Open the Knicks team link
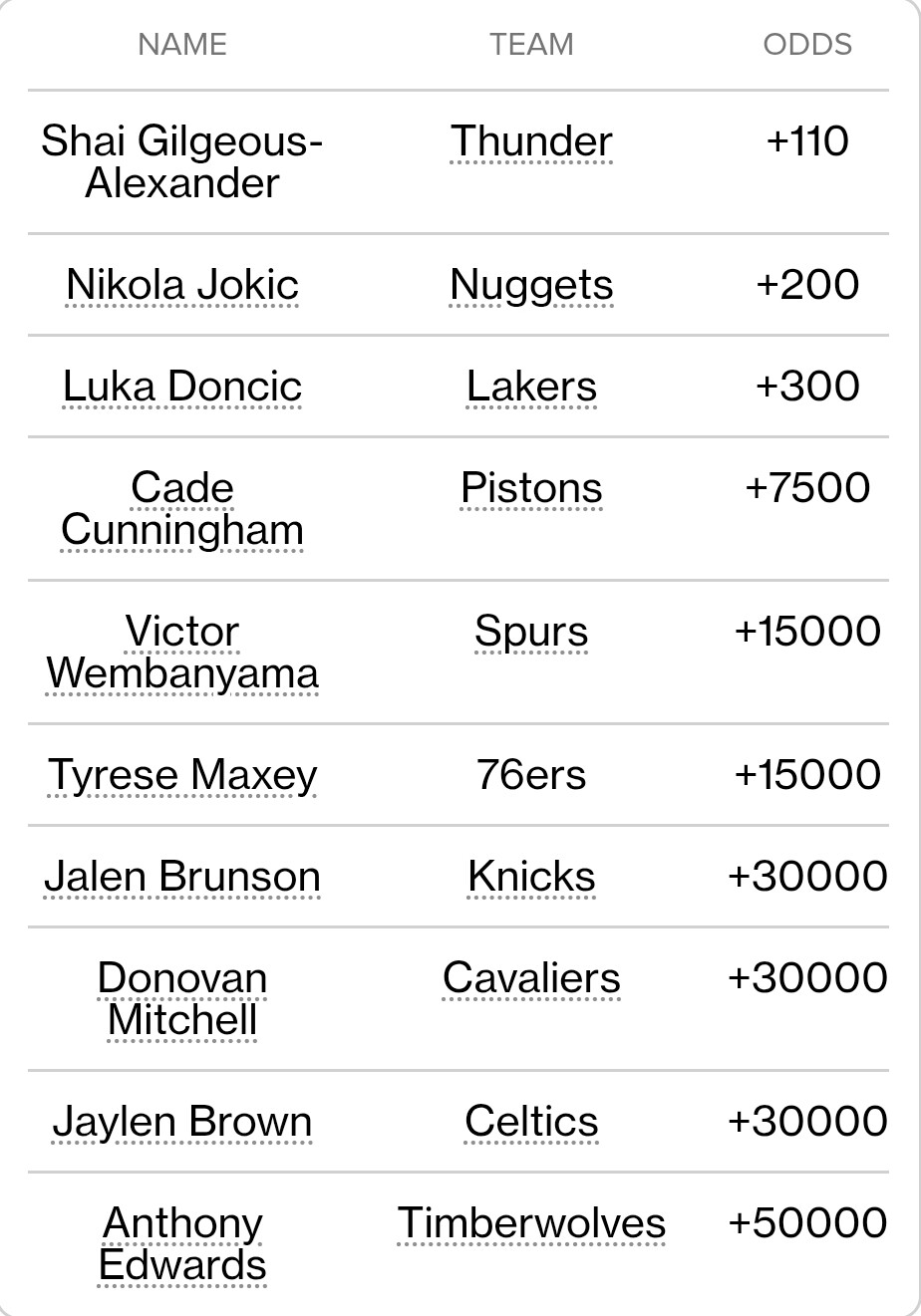The height and width of the screenshot is (1316, 921). (531, 877)
